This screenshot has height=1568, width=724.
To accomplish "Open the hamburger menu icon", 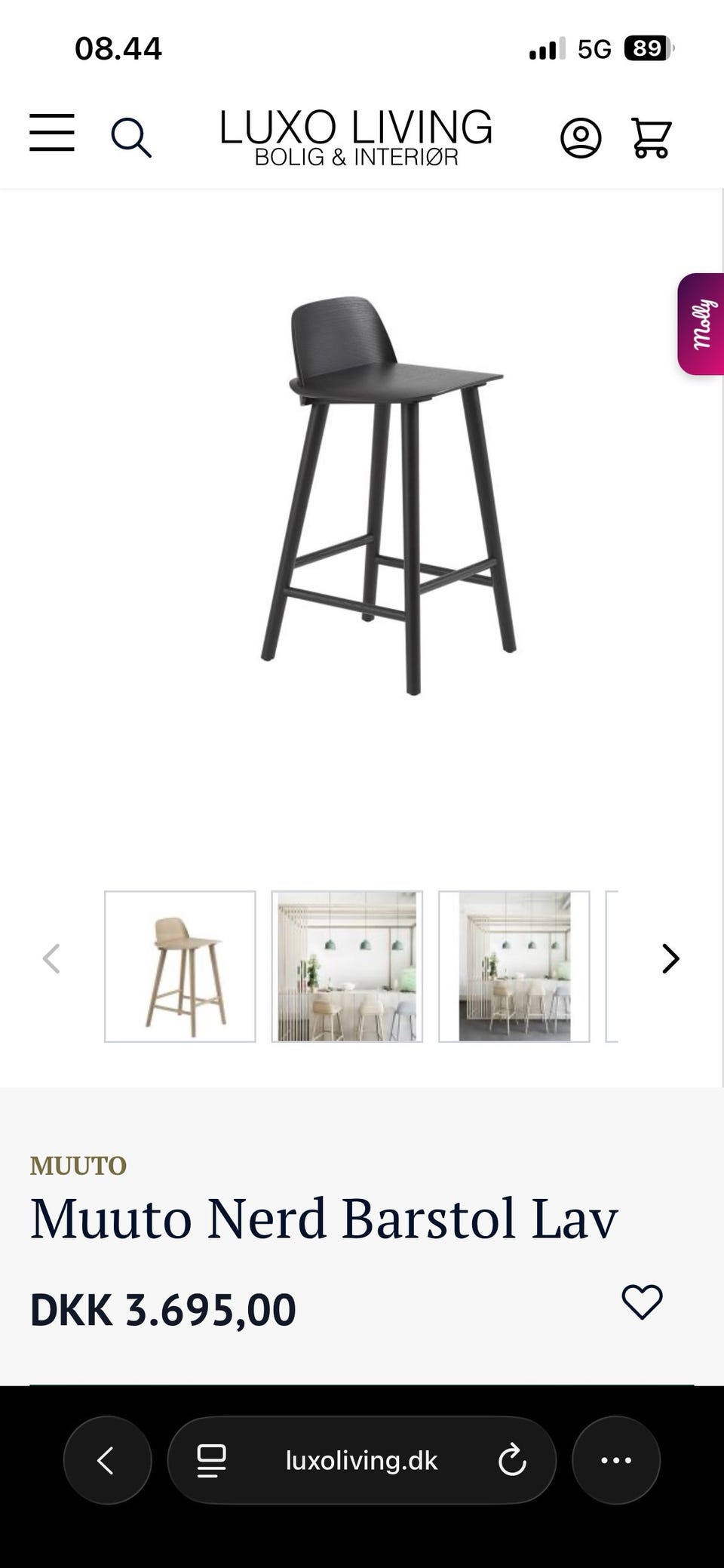I will coord(51,135).
